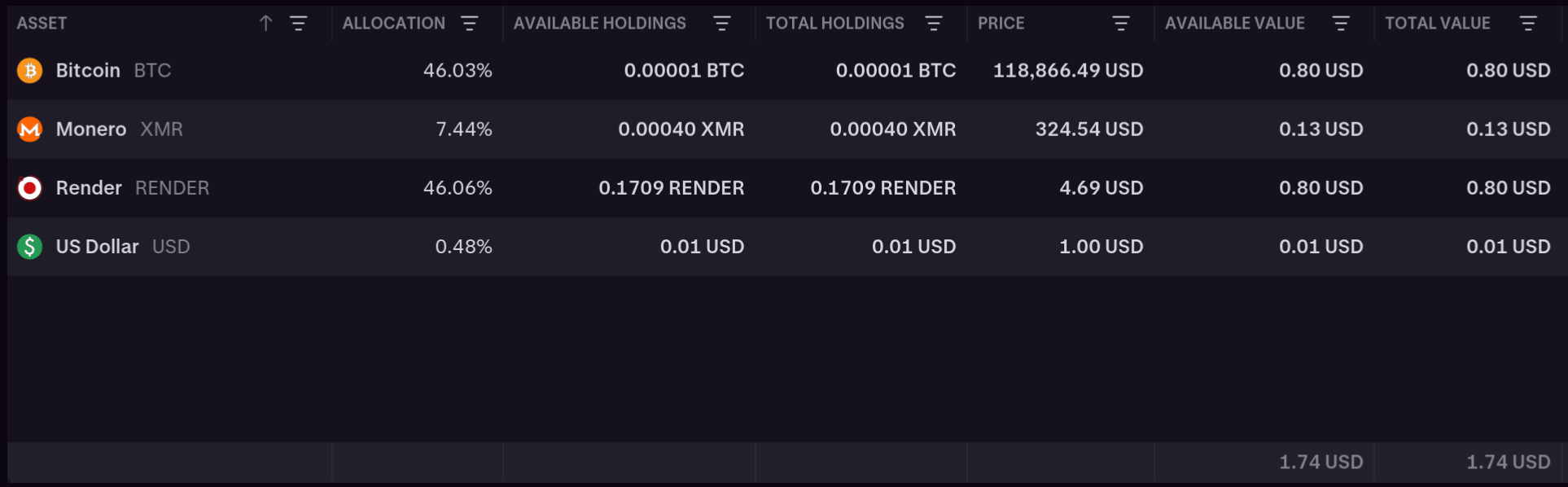Select the Bitcoin BTC asset row
This screenshot has height=487, width=1568.
pos(88,71)
